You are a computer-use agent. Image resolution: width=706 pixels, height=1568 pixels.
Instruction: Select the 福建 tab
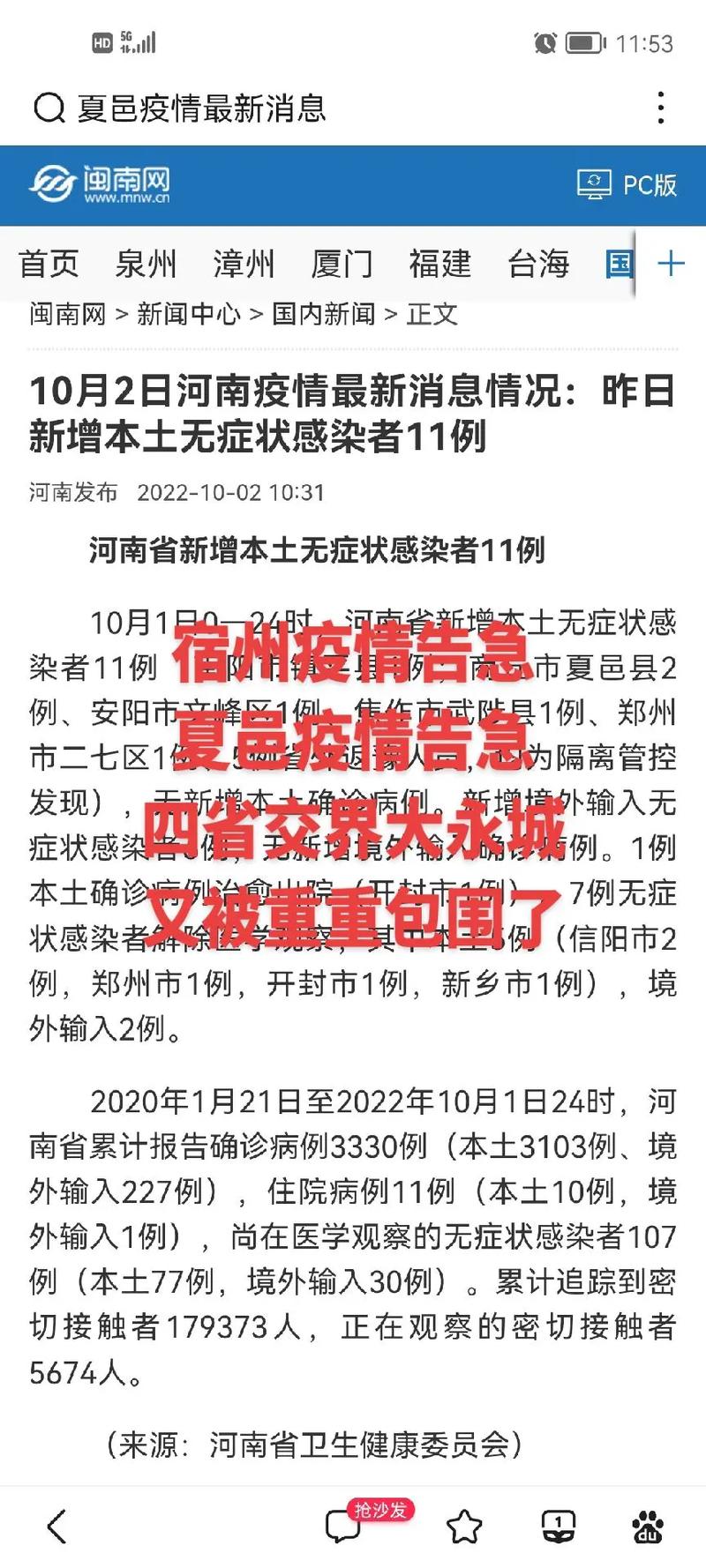[x=440, y=264]
